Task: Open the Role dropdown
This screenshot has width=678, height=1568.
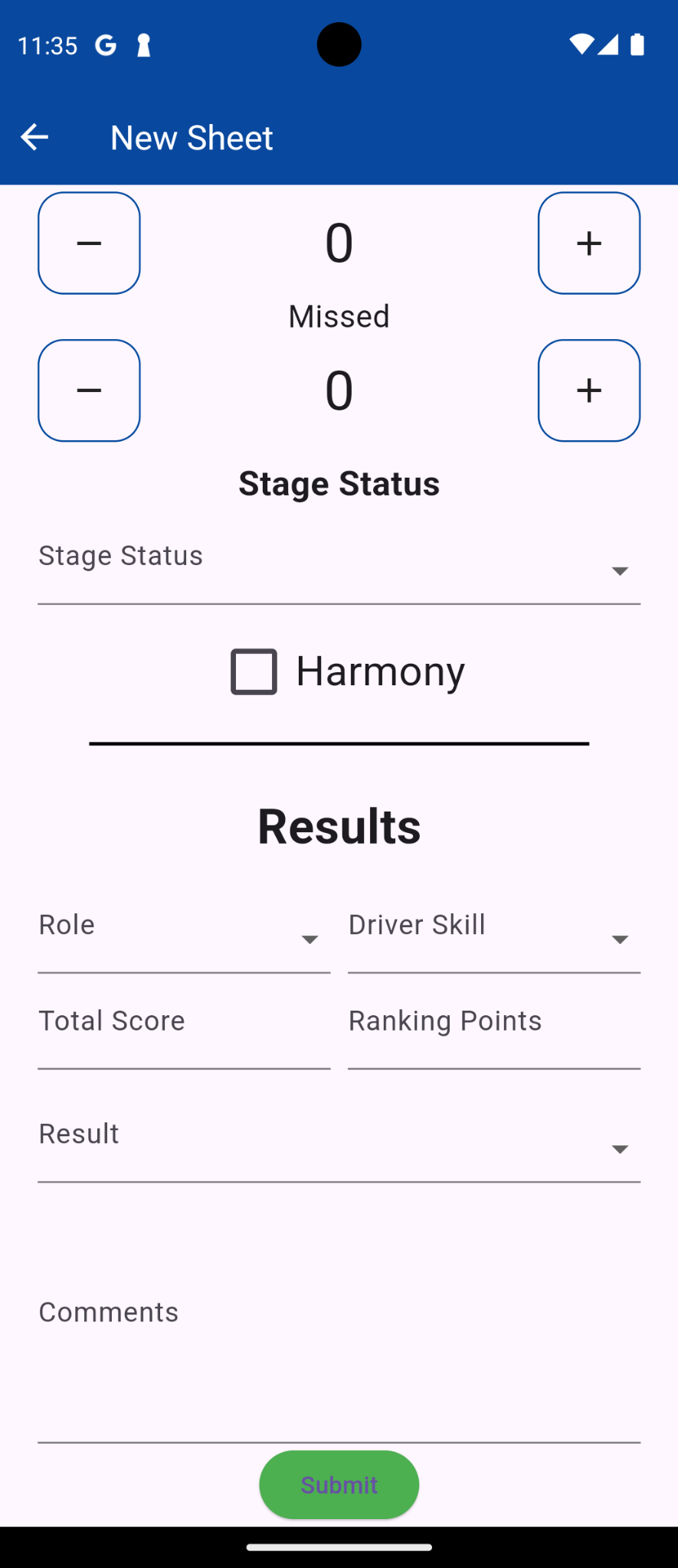Action: click(184, 939)
